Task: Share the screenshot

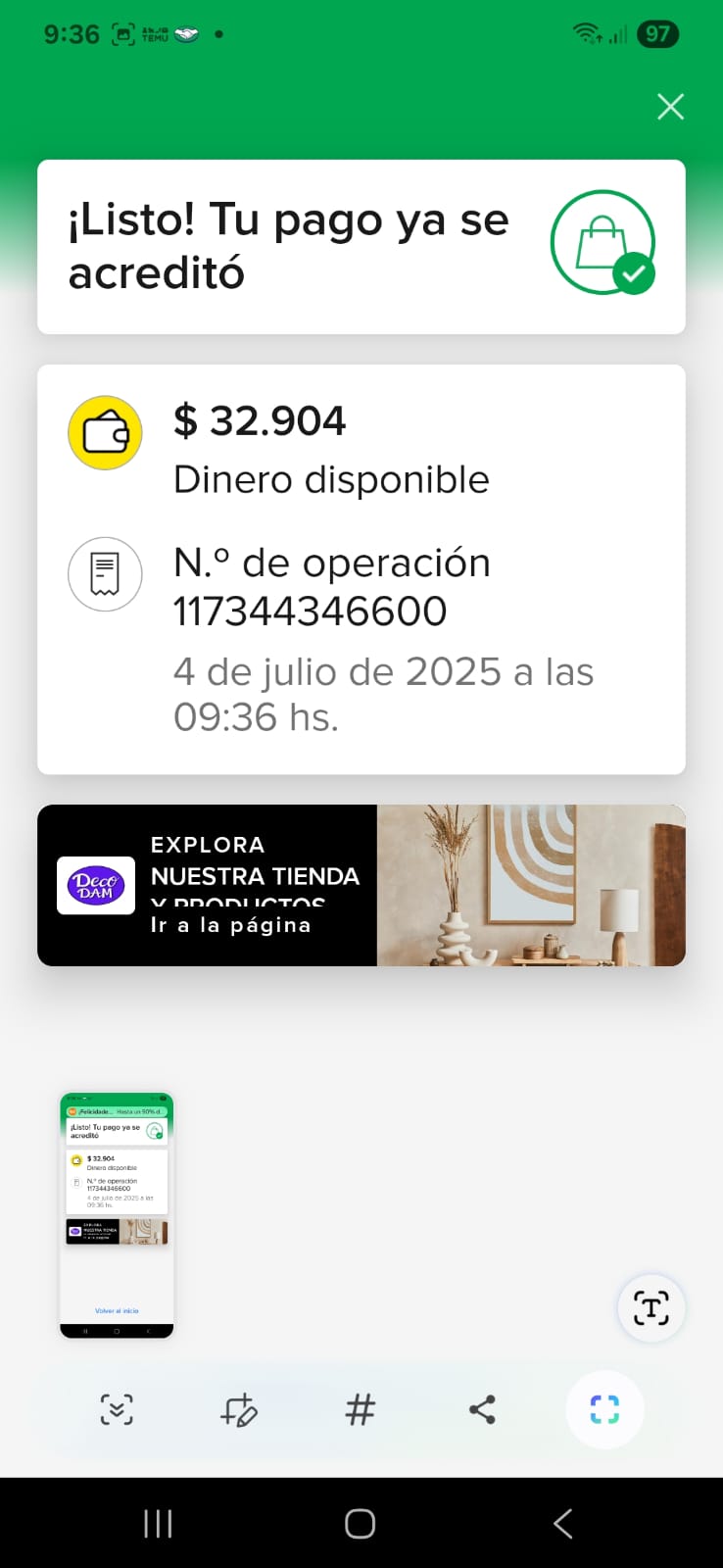Action: click(482, 1410)
